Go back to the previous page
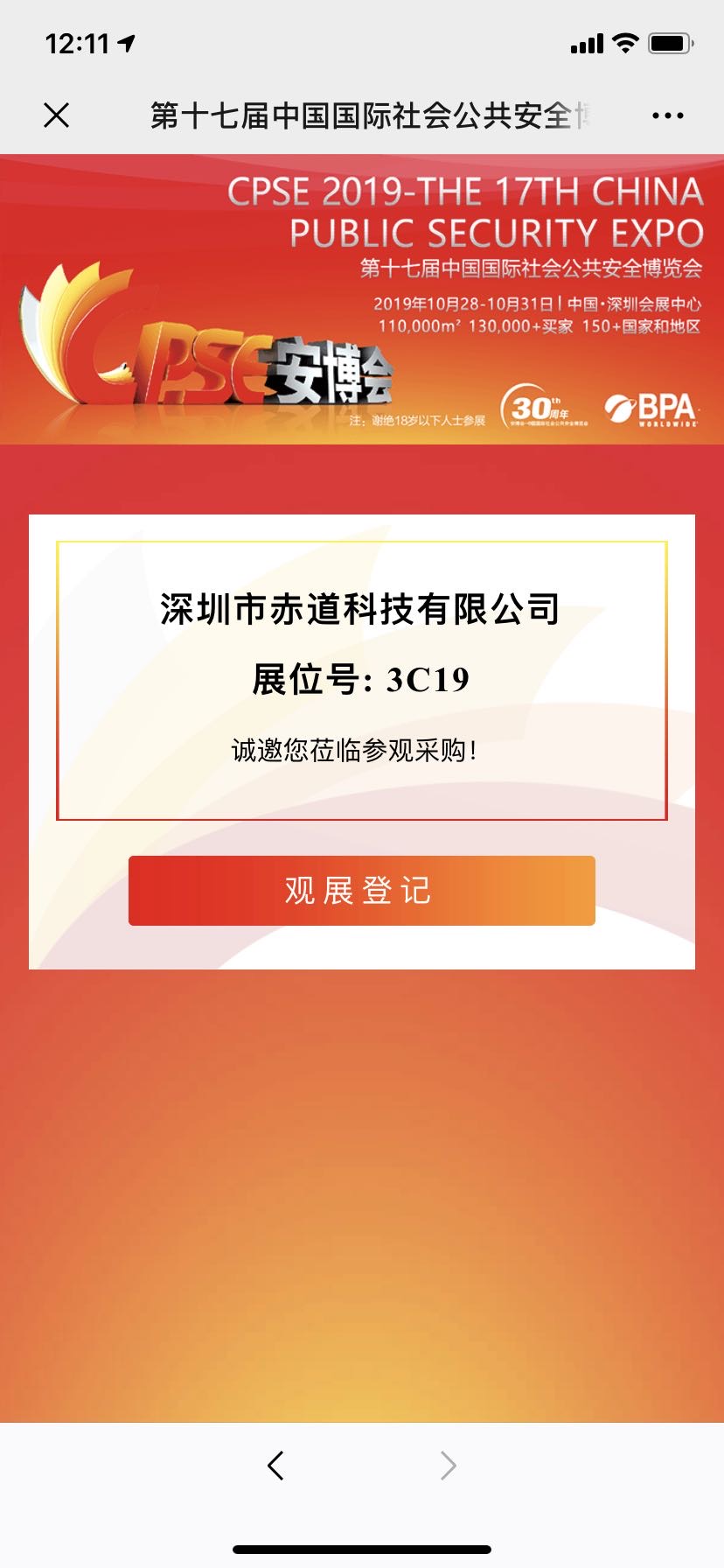724x1568 pixels. 275,1466
